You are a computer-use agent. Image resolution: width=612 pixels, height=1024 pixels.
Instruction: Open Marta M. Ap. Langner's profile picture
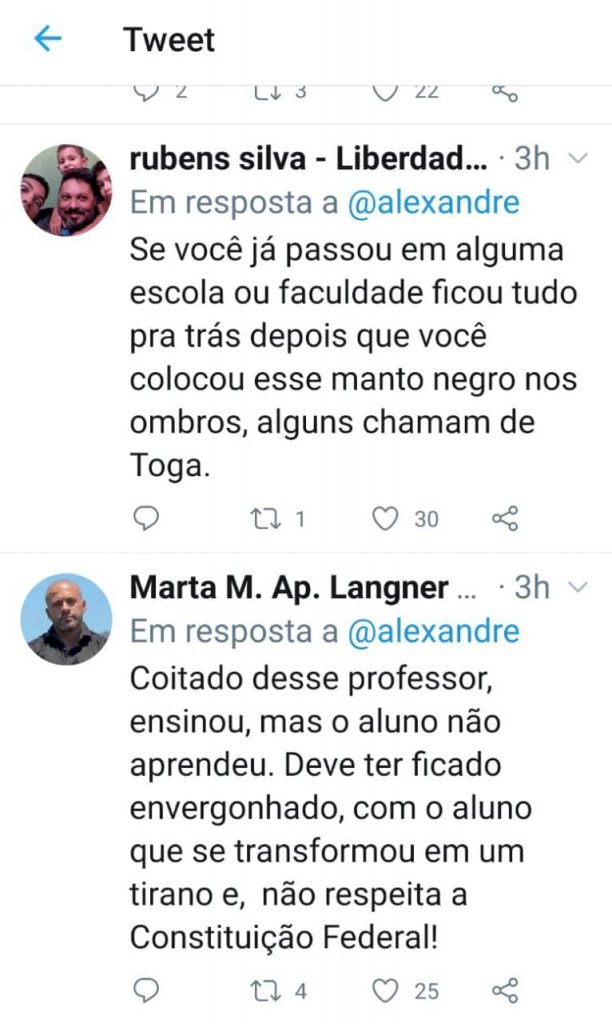(67, 618)
